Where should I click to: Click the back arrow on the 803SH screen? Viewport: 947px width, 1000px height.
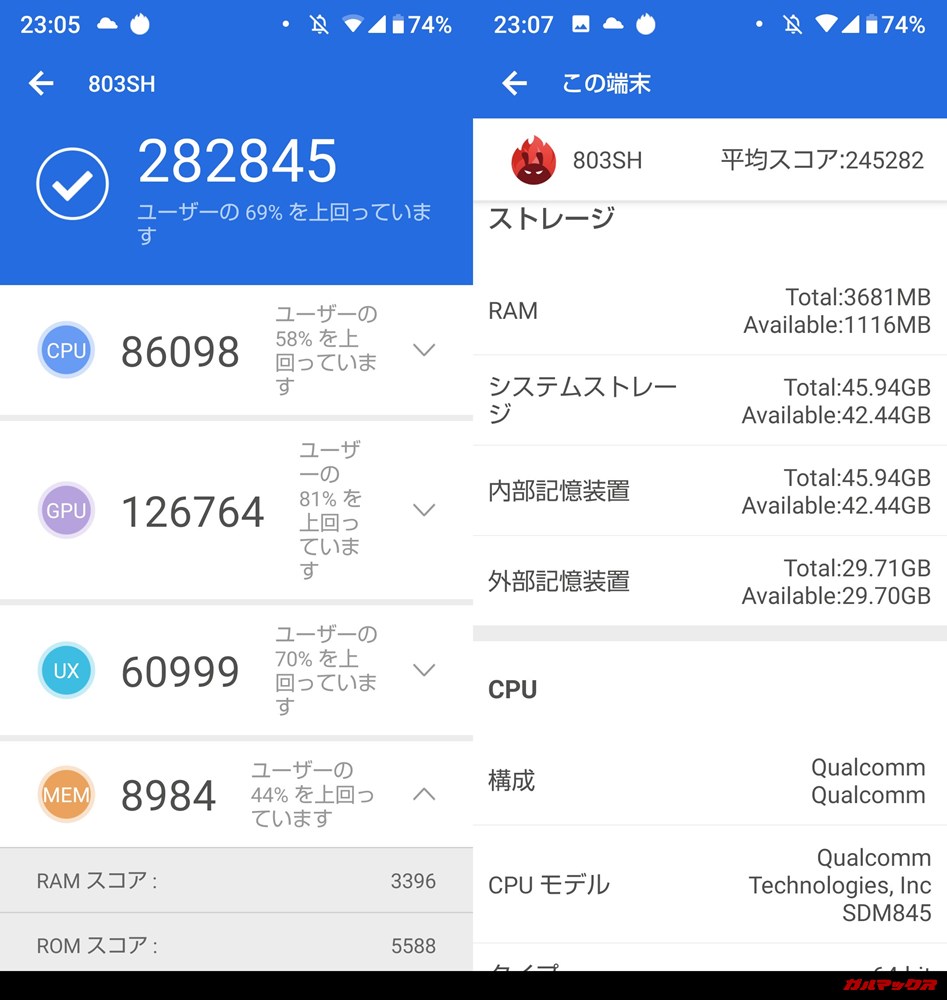[40, 84]
